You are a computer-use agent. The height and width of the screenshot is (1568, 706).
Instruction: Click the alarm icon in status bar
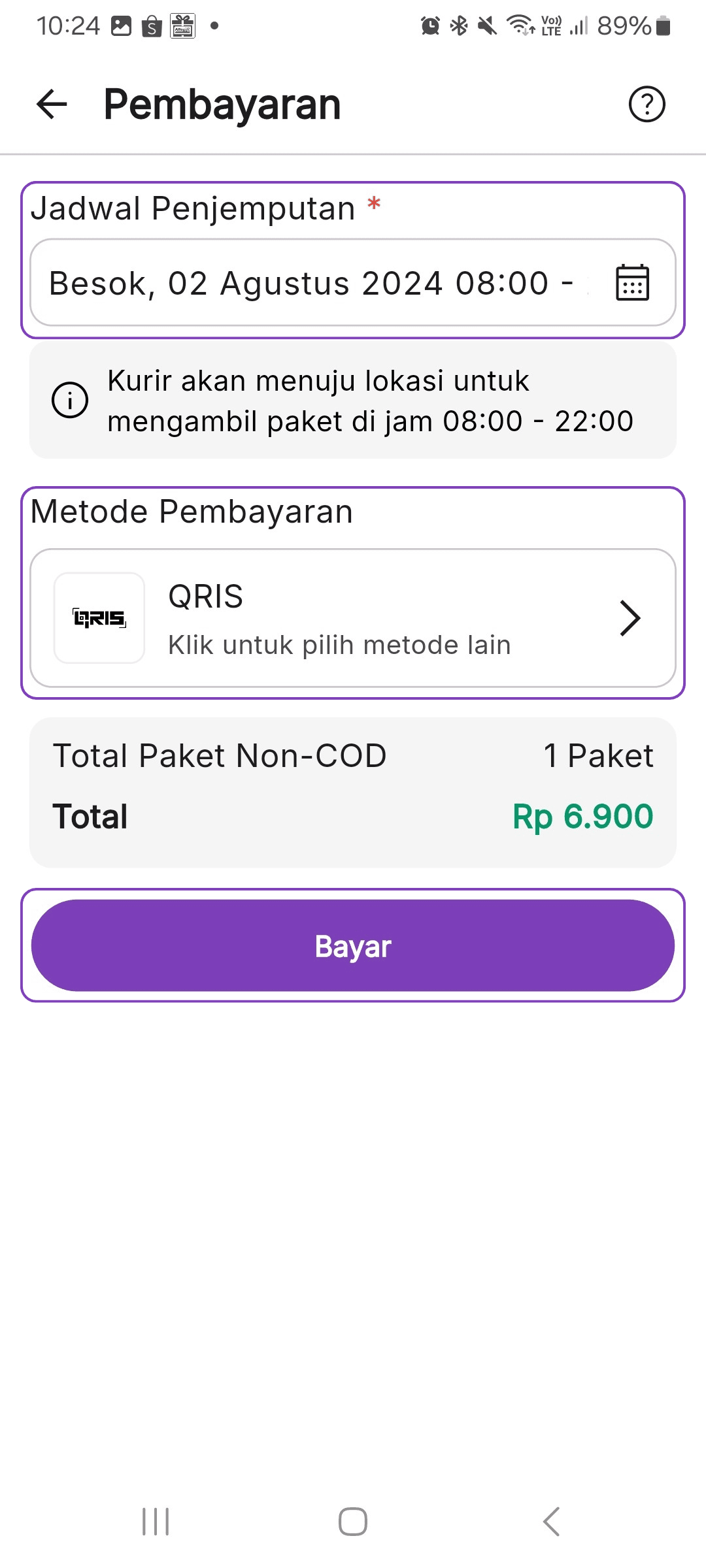(429, 25)
